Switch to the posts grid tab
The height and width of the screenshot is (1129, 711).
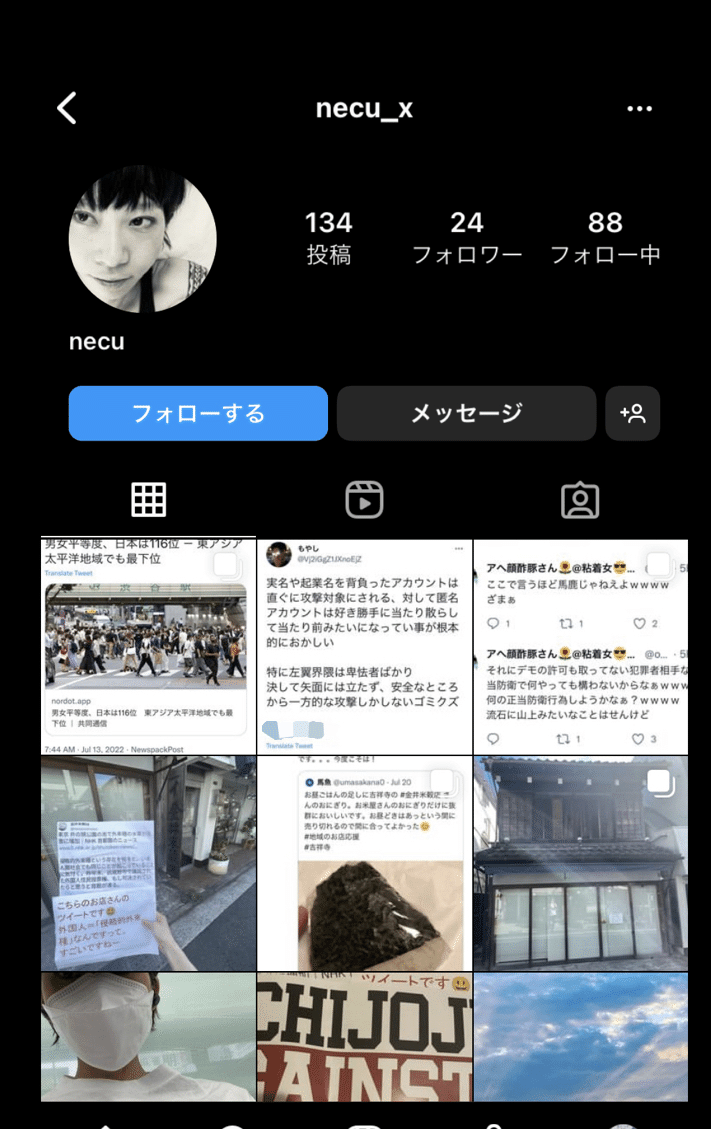point(148,499)
